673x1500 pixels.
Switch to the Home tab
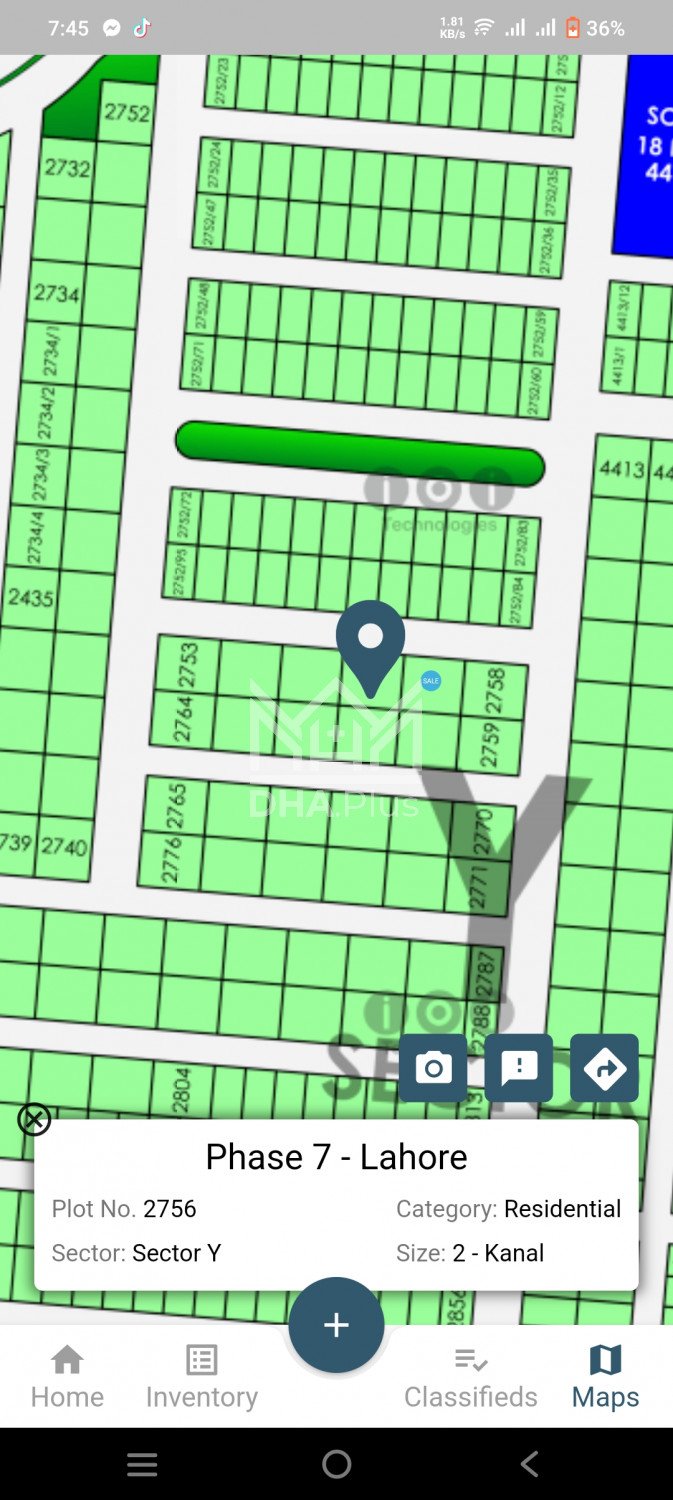coord(67,1377)
